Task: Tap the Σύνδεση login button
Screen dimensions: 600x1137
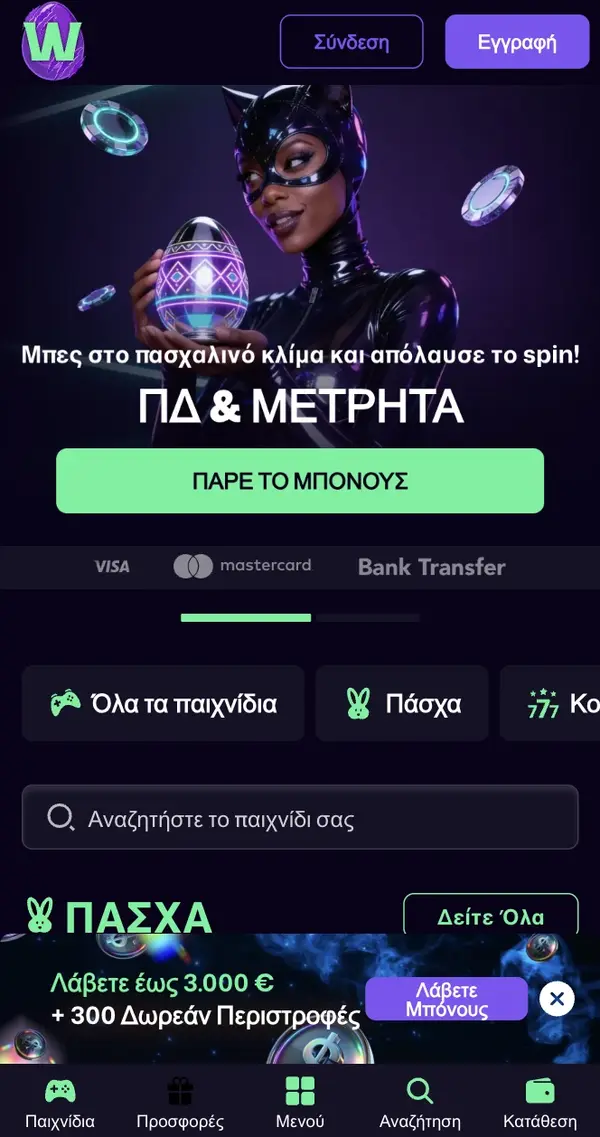Action: point(351,42)
